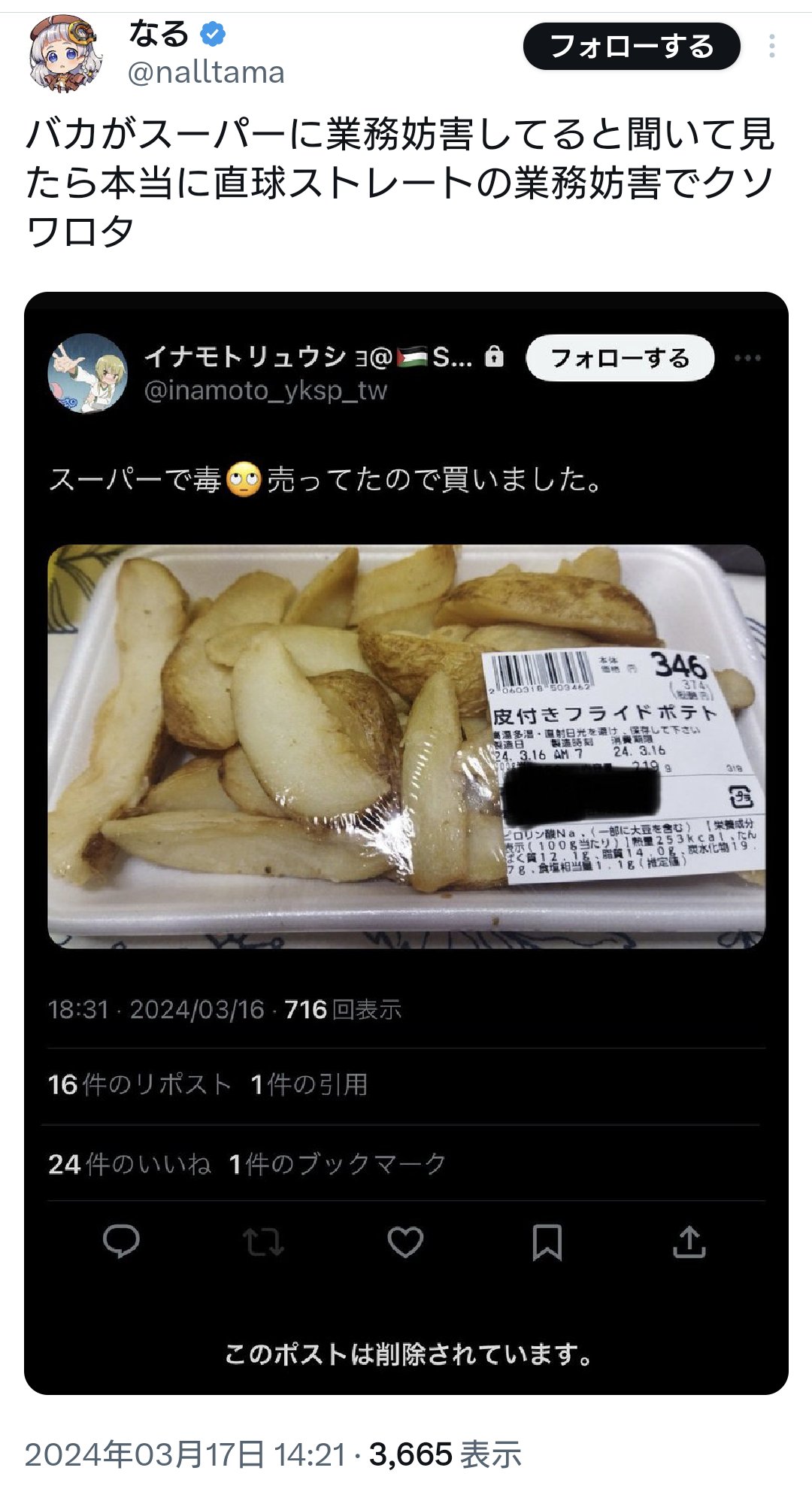
Task: Open なる's profile avatar
Action: (64, 54)
